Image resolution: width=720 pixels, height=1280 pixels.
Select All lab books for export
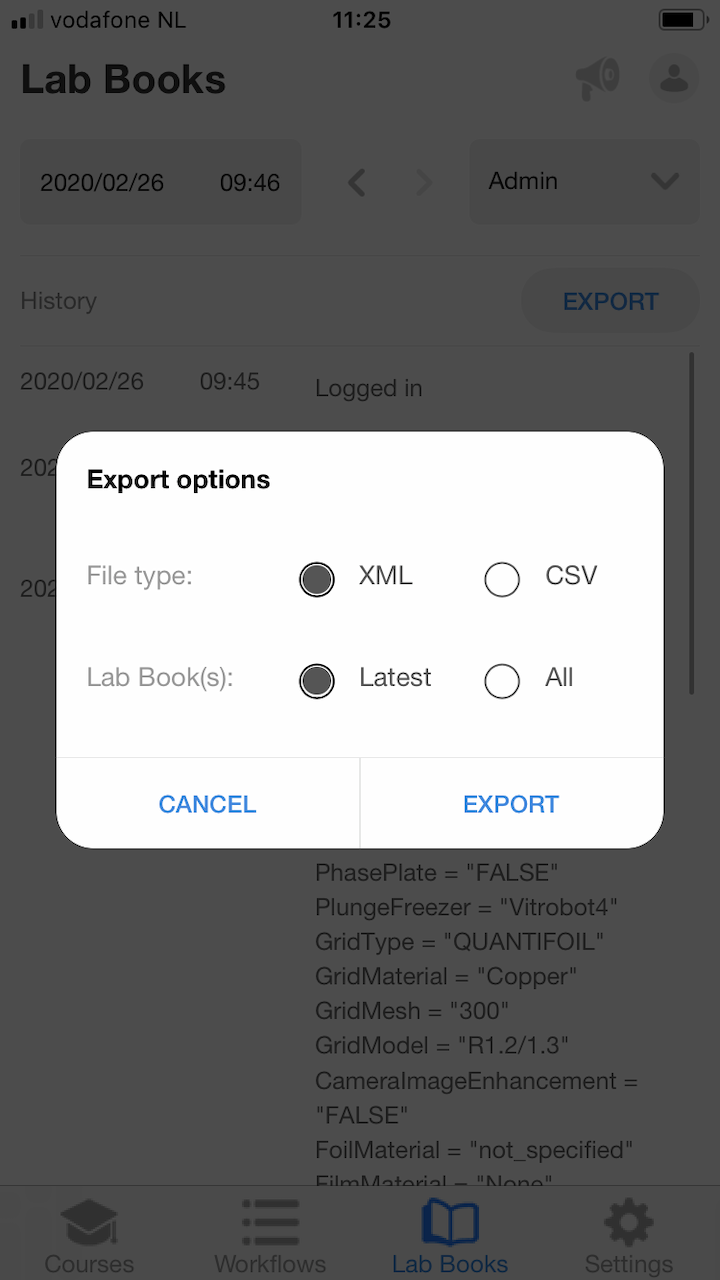point(502,681)
